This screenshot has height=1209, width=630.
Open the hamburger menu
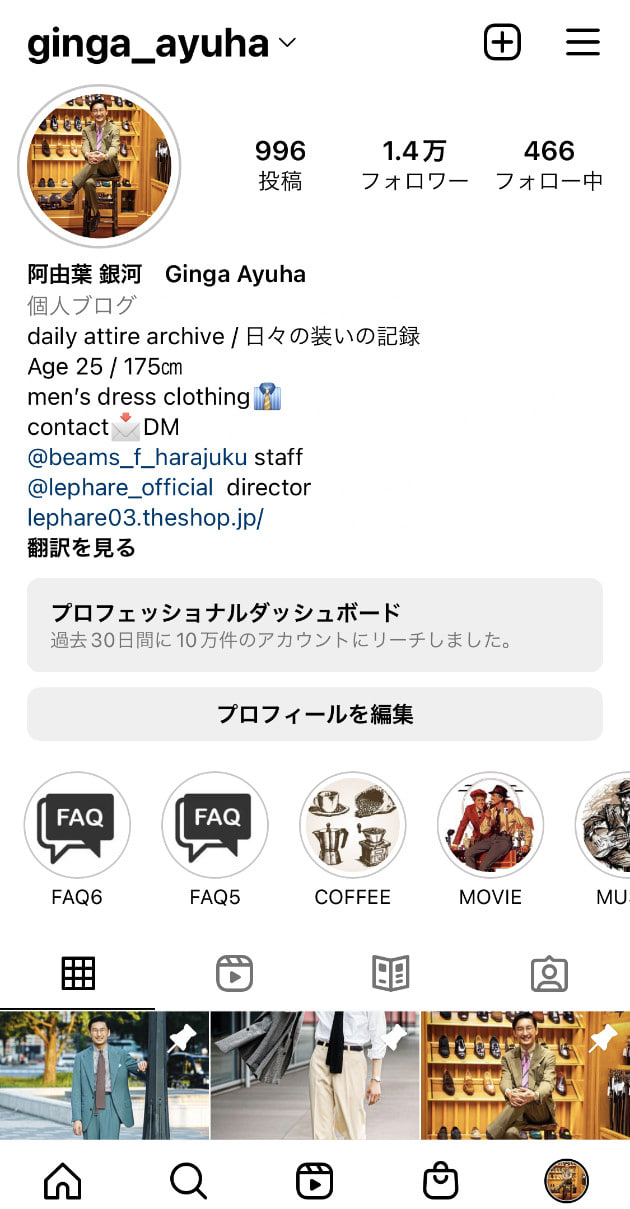(x=582, y=42)
